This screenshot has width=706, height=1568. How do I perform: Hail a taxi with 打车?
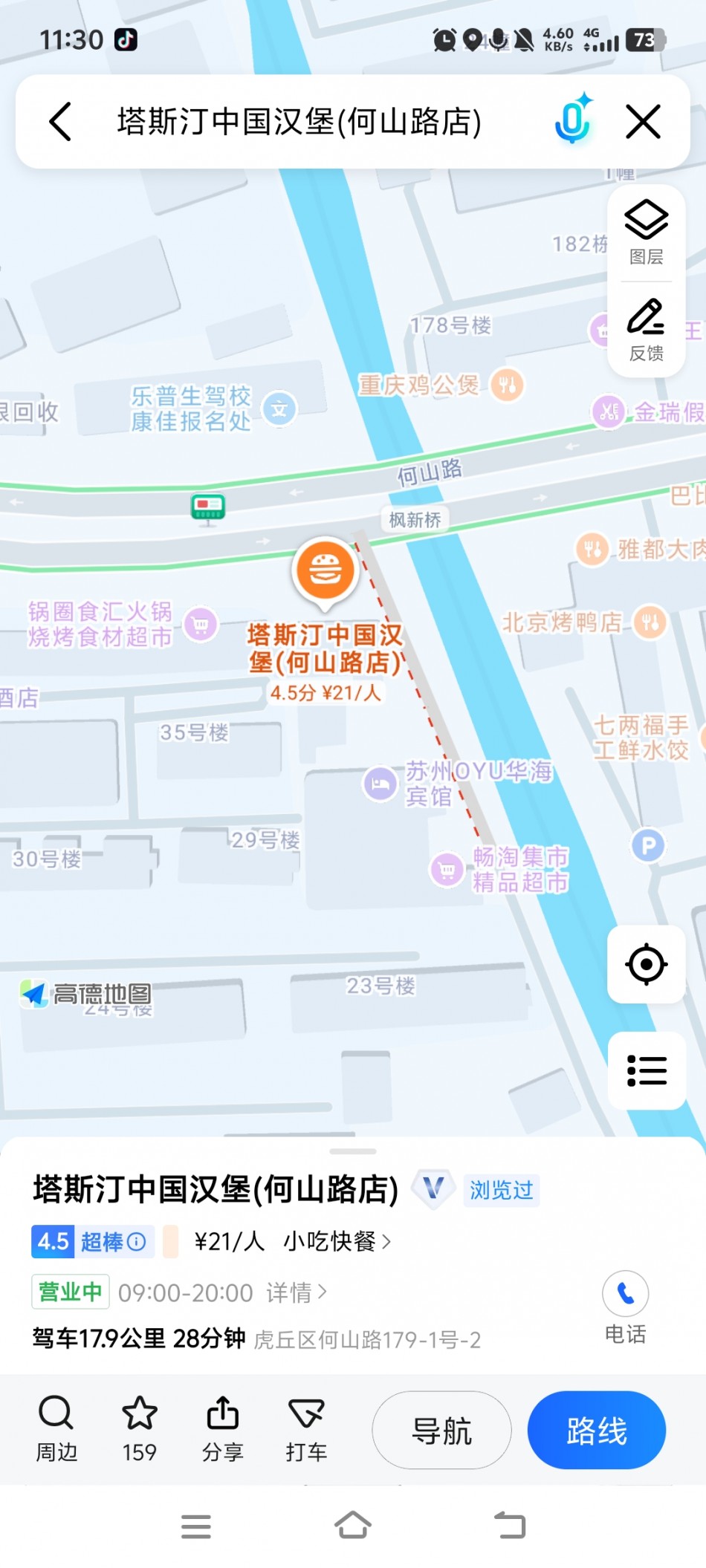tap(306, 1428)
